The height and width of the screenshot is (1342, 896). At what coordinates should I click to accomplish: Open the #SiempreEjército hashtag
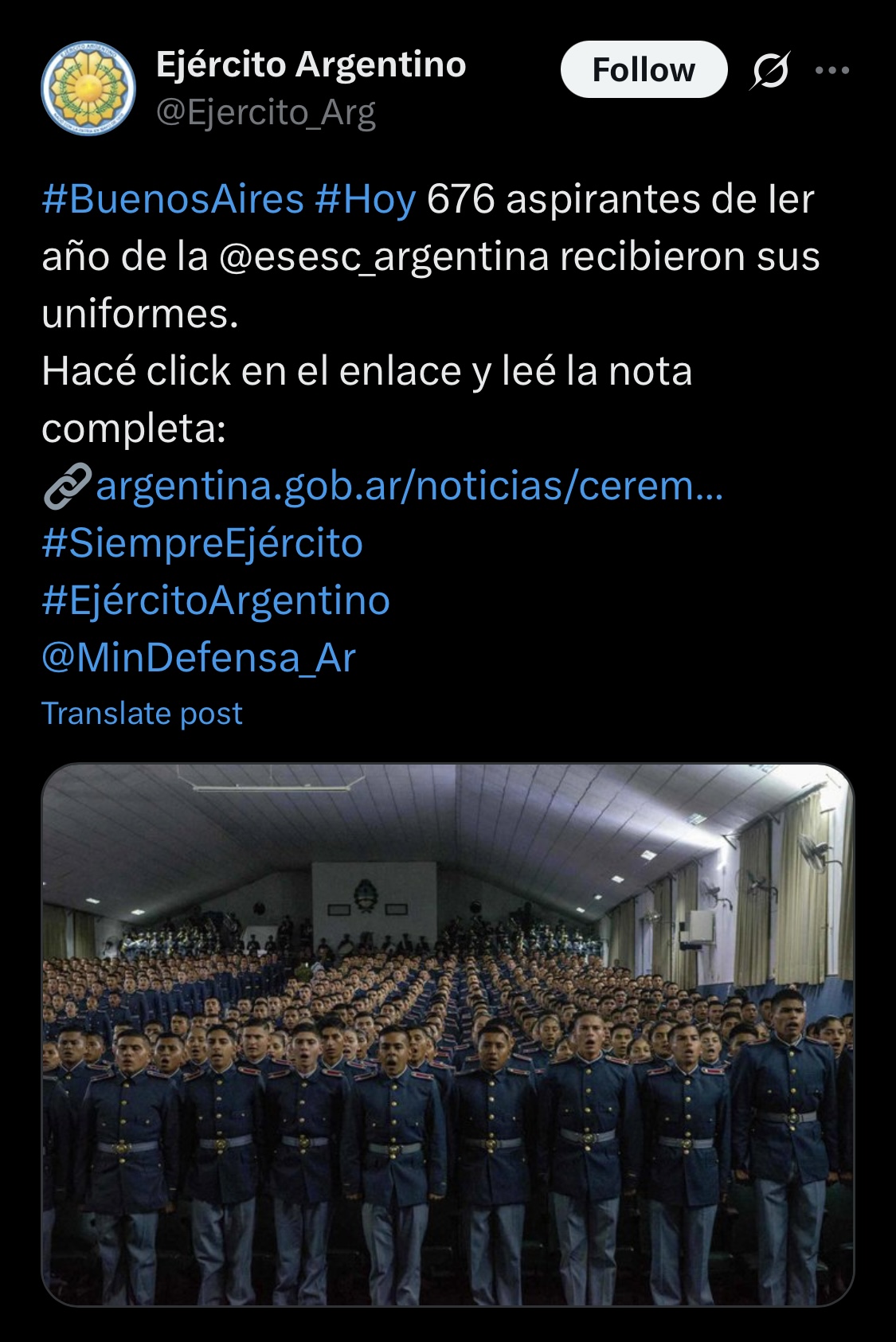(202, 543)
